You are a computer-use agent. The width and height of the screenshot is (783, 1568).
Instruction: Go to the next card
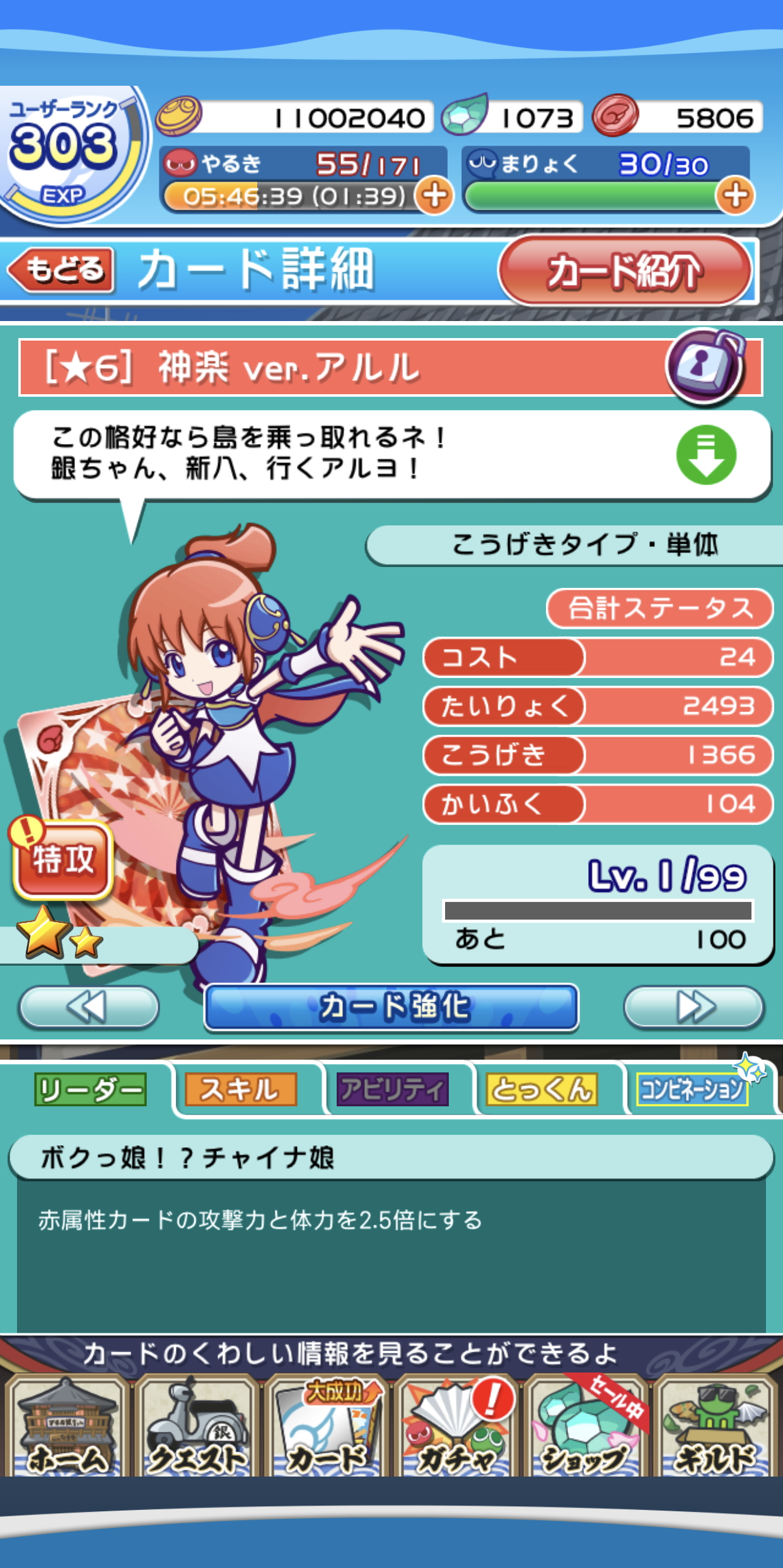click(693, 1007)
